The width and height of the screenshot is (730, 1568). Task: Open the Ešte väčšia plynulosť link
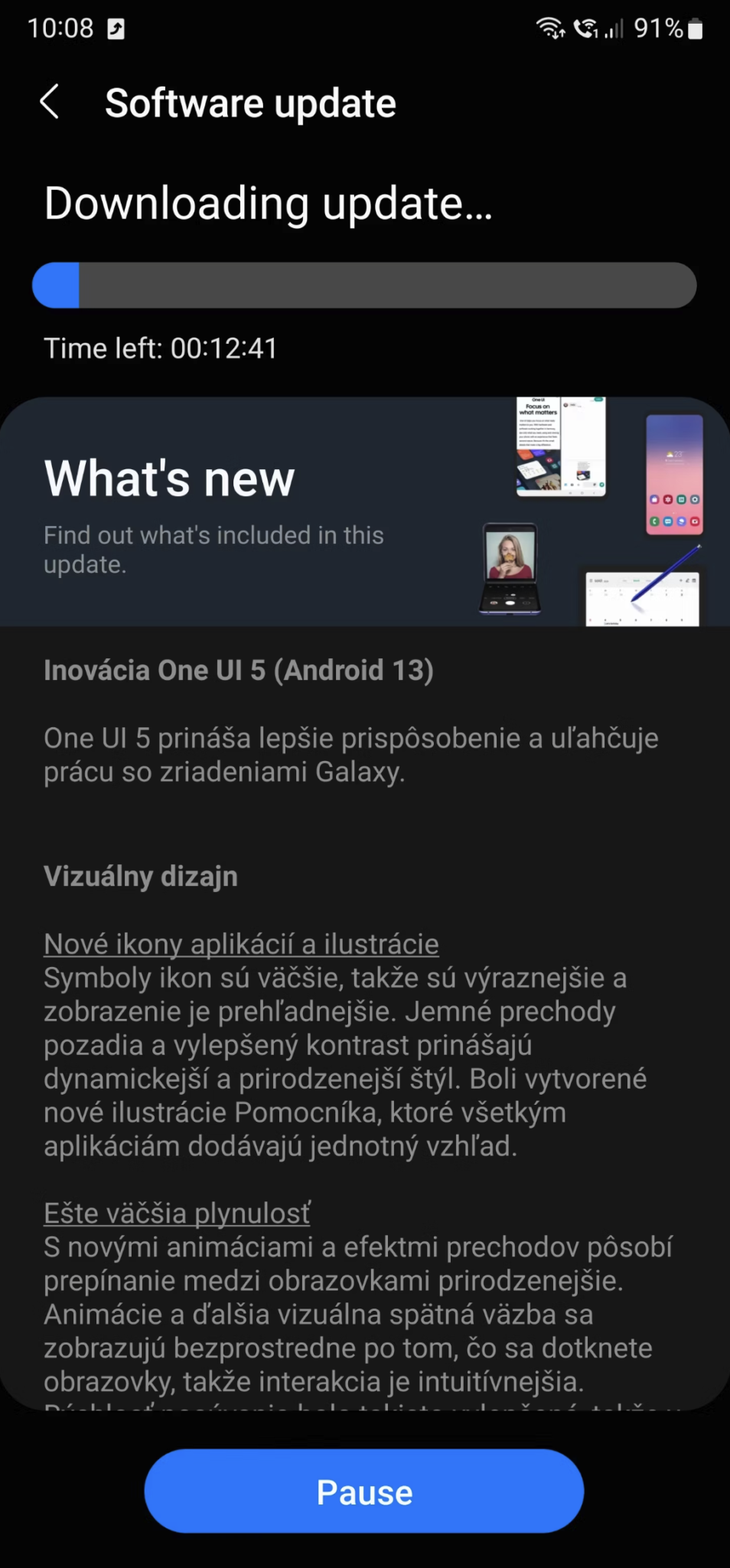click(177, 1213)
